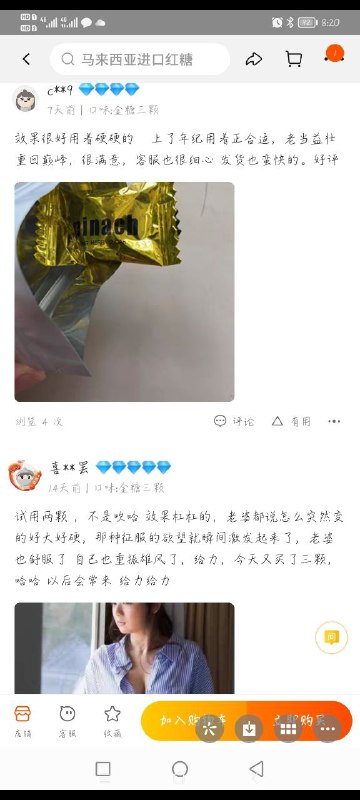The width and height of the screenshot is (360, 800).
Task: Tap 加入购物车 to add to cart
Action: (x=194, y=720)
